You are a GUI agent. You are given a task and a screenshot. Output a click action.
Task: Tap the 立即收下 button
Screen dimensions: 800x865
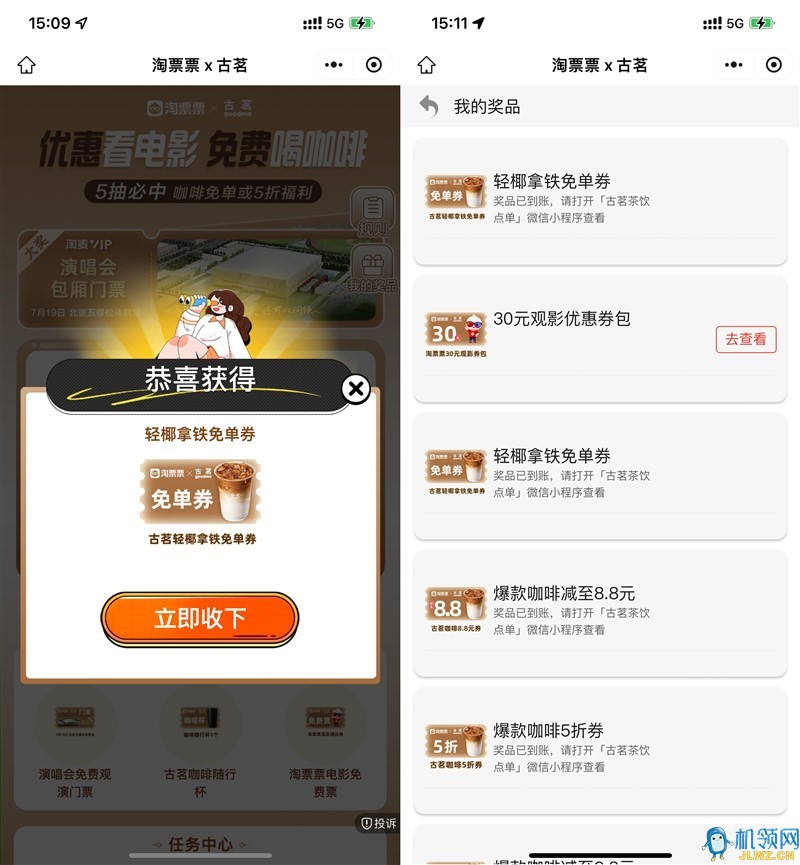pos(199,618)
